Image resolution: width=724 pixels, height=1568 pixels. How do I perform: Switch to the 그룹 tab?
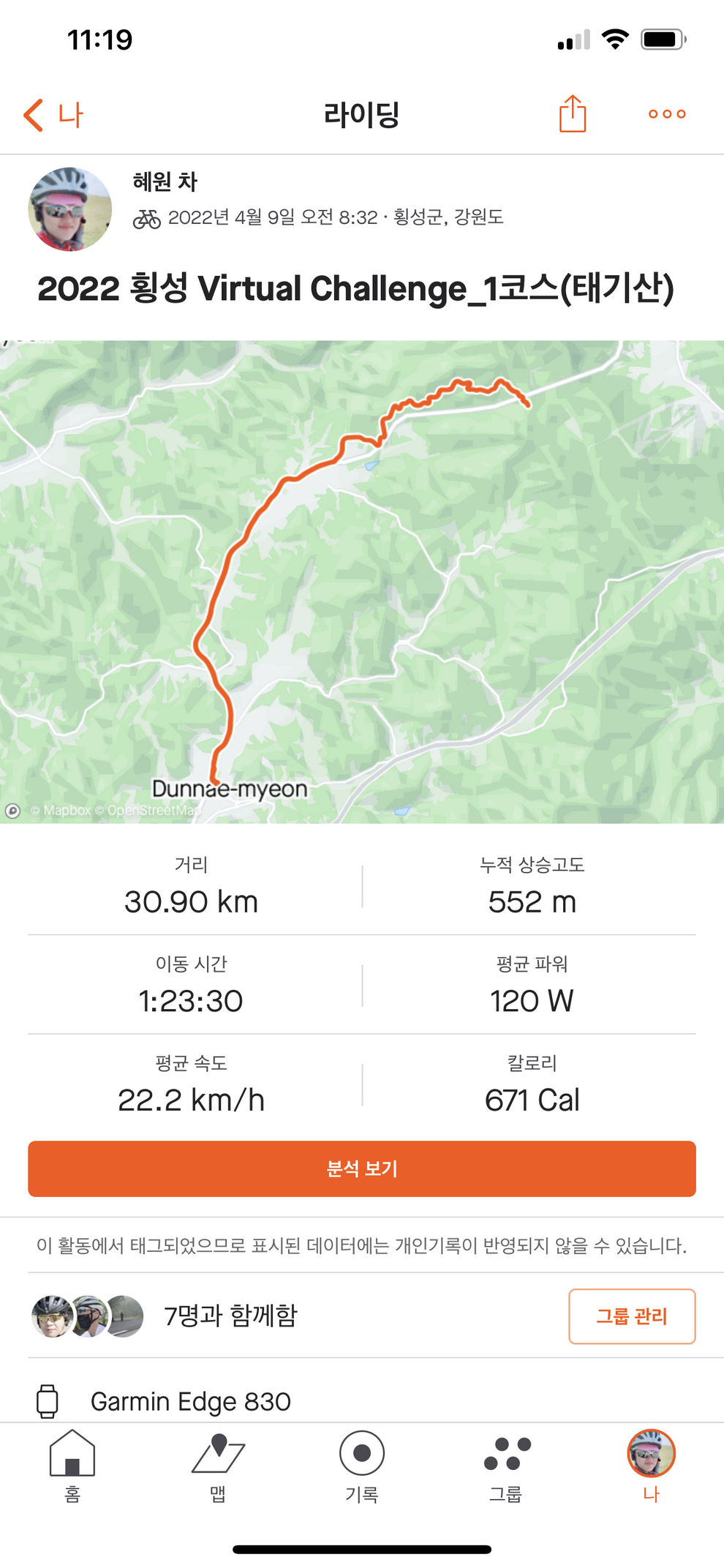(506, 1466)
